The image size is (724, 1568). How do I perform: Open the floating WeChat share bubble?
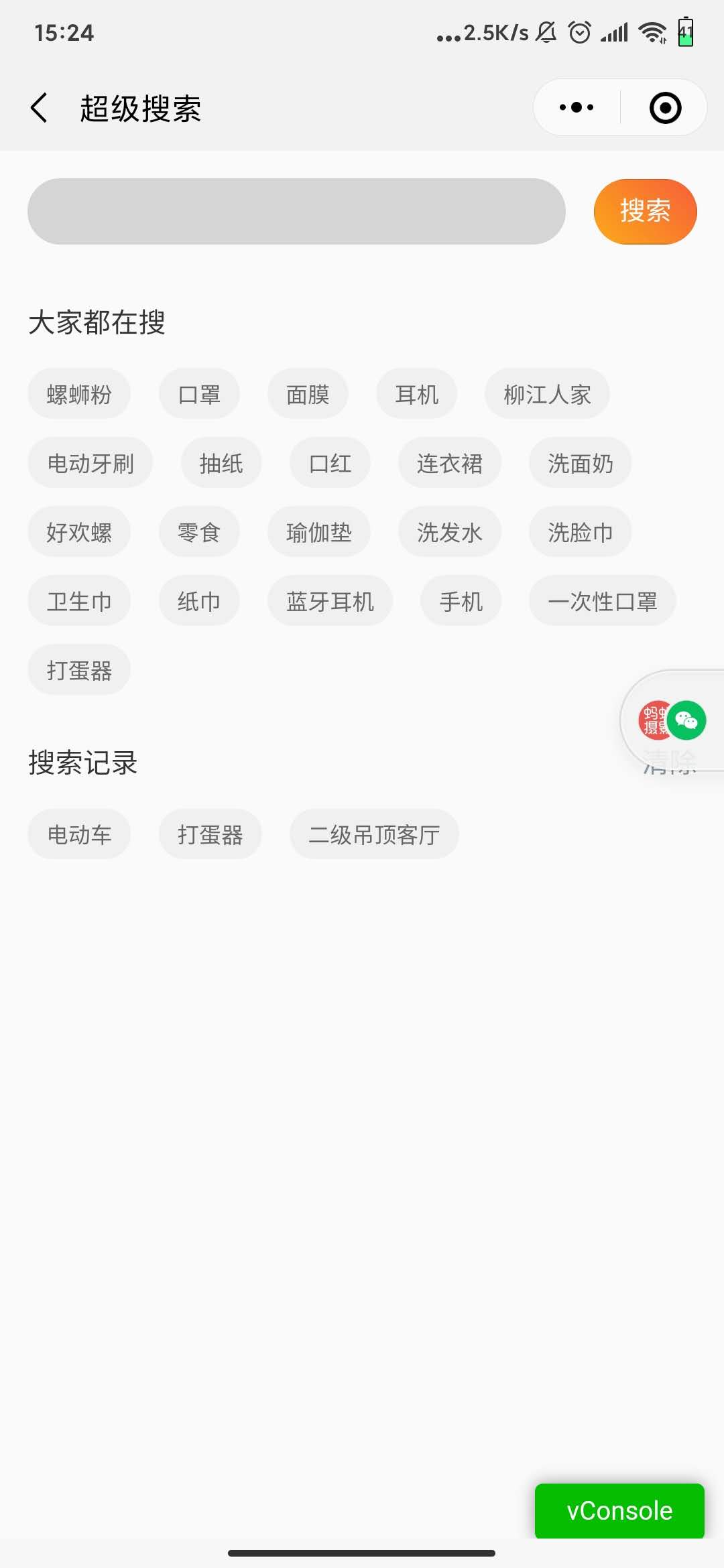[x=685, y=720]
